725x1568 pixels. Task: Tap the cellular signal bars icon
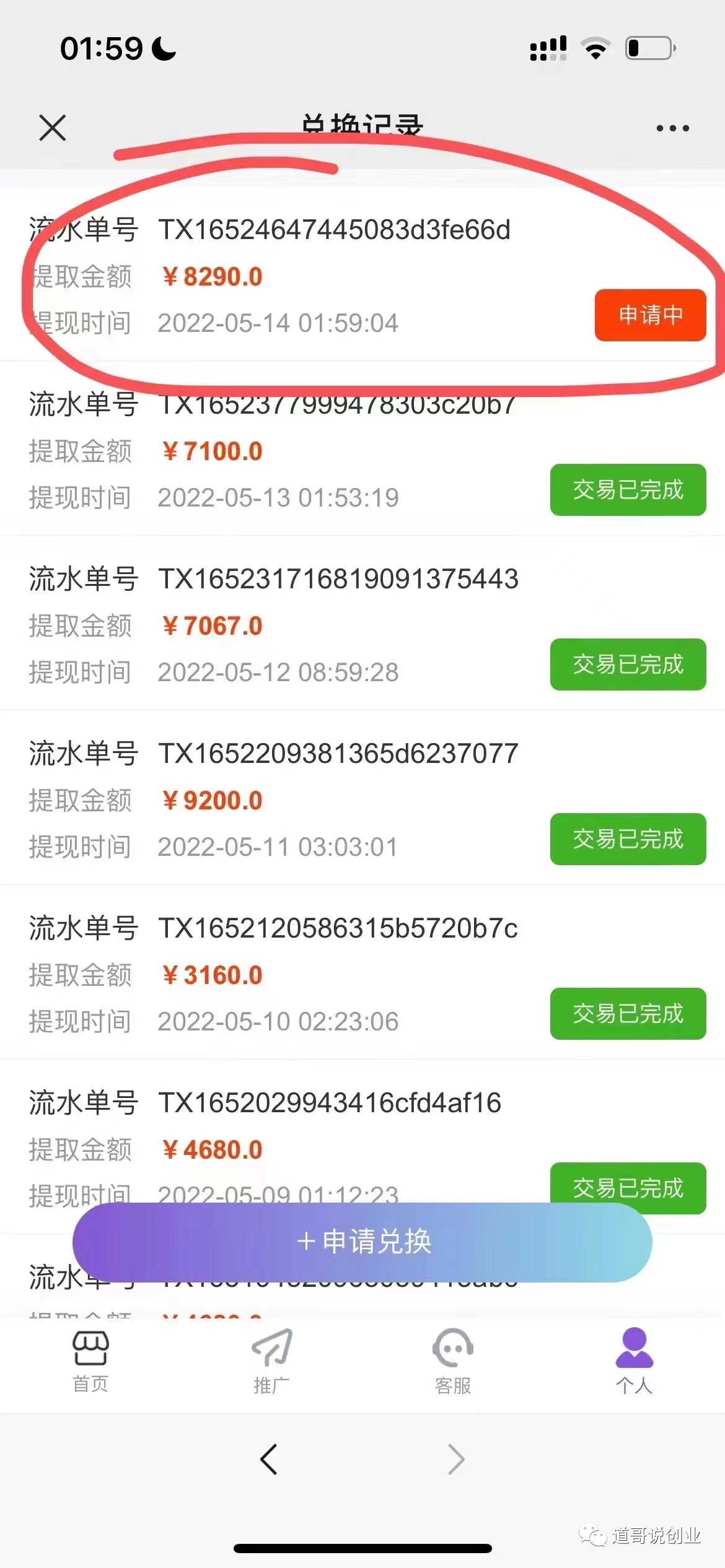click(548, 47)
